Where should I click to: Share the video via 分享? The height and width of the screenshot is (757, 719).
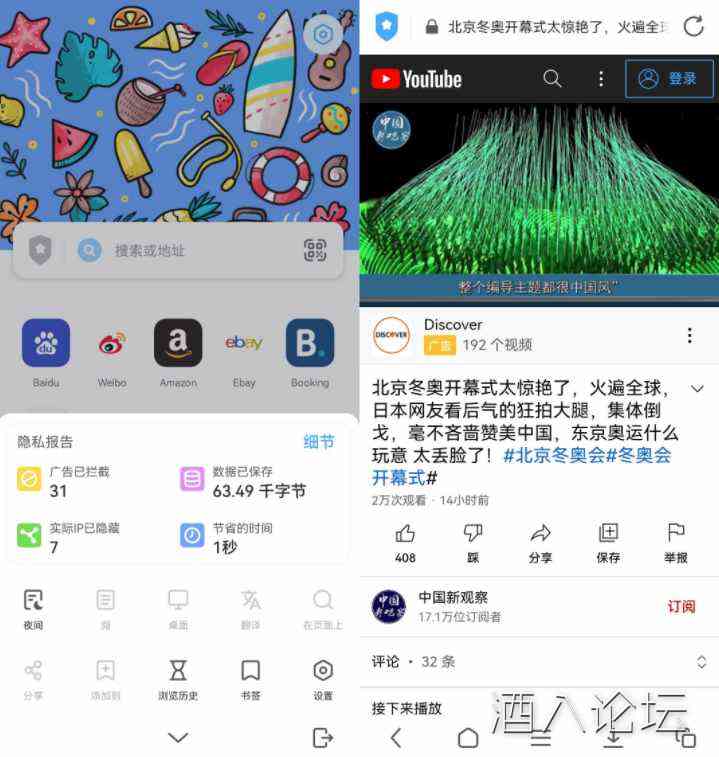point(540,540)
